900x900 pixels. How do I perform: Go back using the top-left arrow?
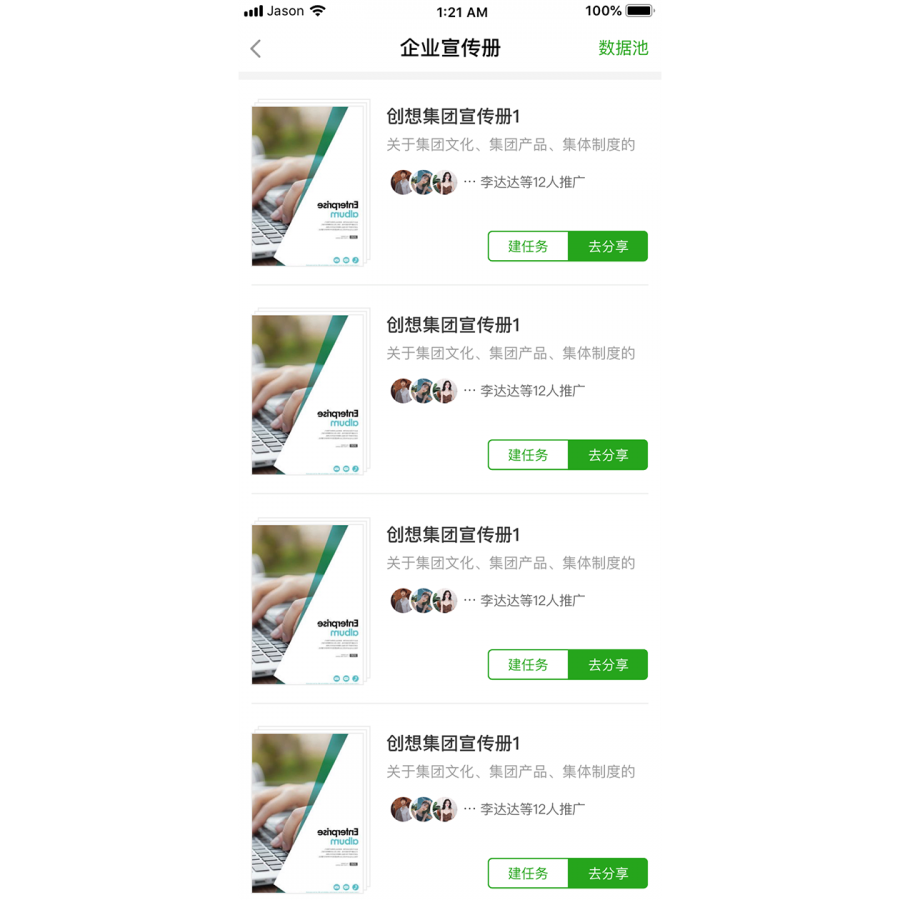click(256, 48)
